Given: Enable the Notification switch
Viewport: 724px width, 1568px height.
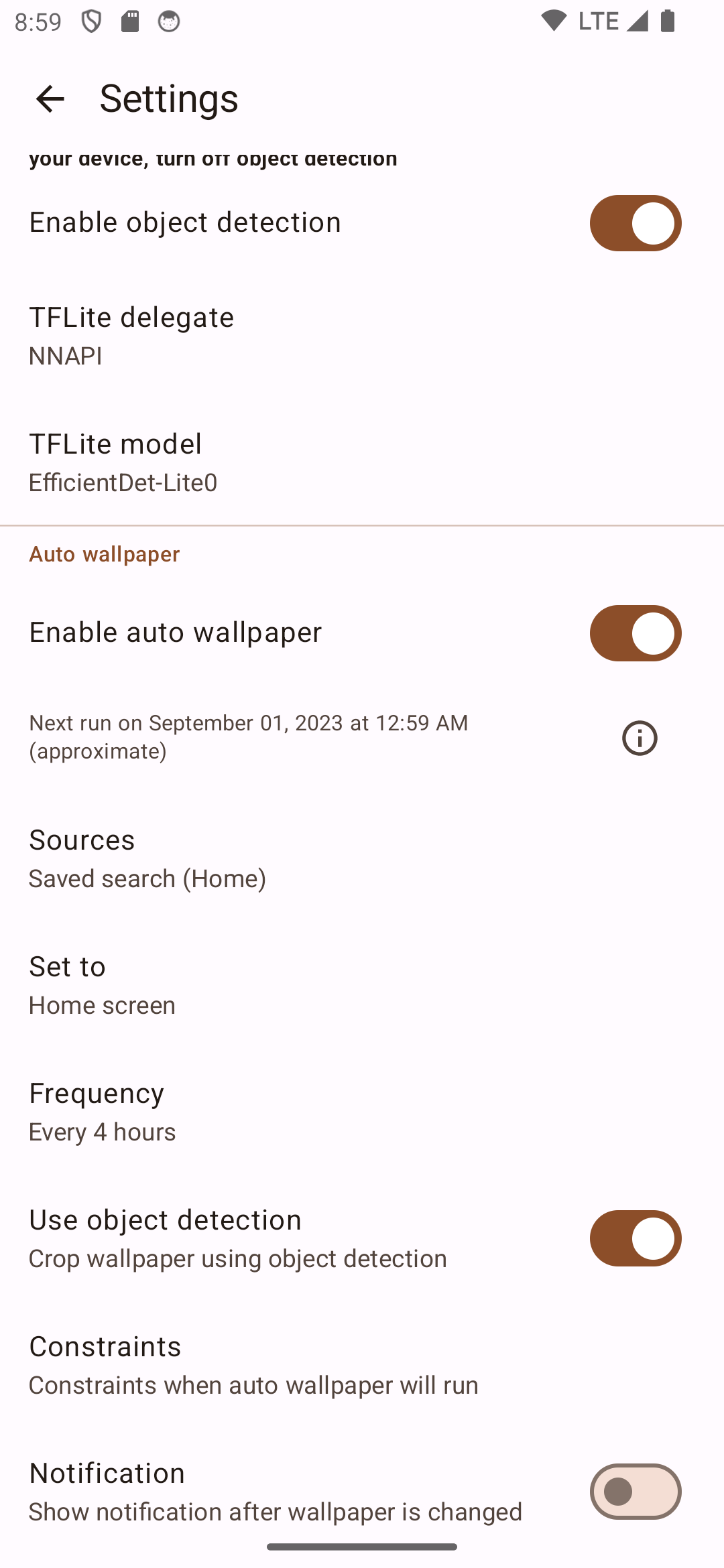Looking at the screenshot, I should click(635, 1492).
